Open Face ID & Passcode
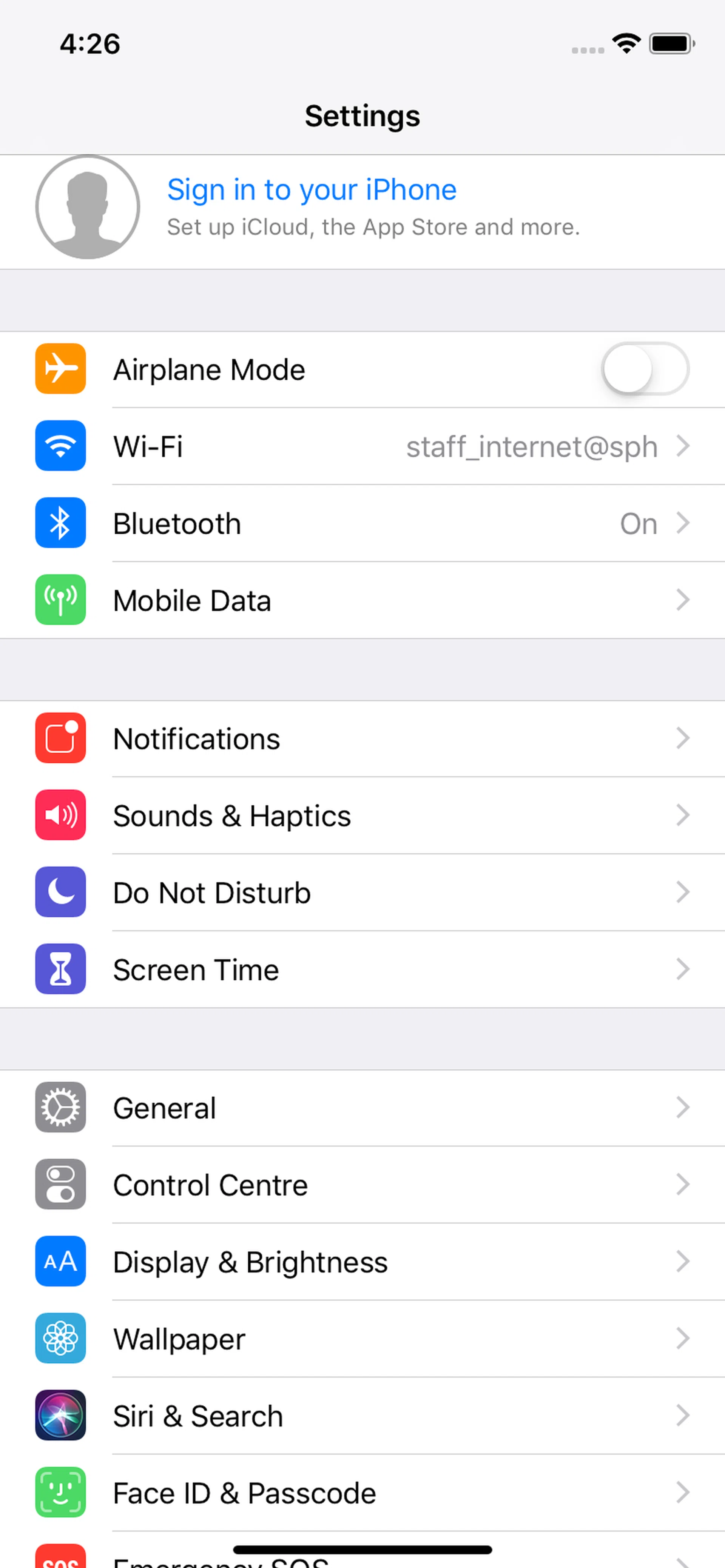This screenshot has width=725, height=1568. coord(362,1493)
